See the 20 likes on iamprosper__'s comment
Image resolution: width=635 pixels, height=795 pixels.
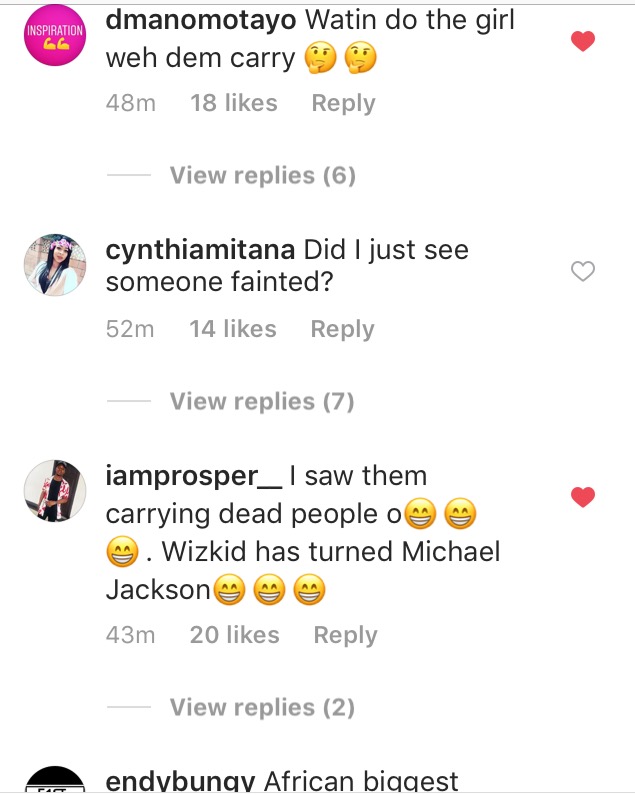234,635
